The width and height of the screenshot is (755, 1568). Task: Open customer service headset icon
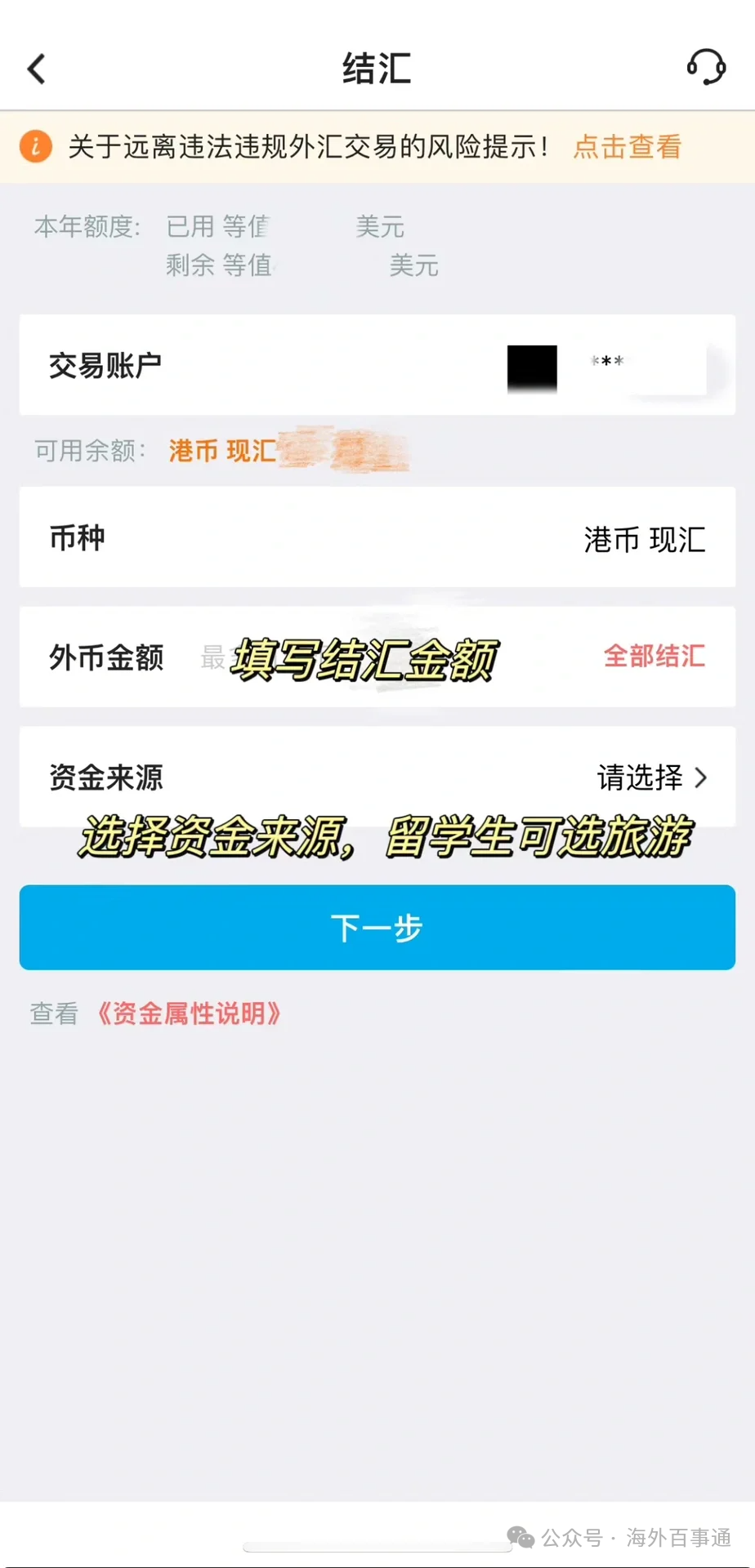click(706, 68)
